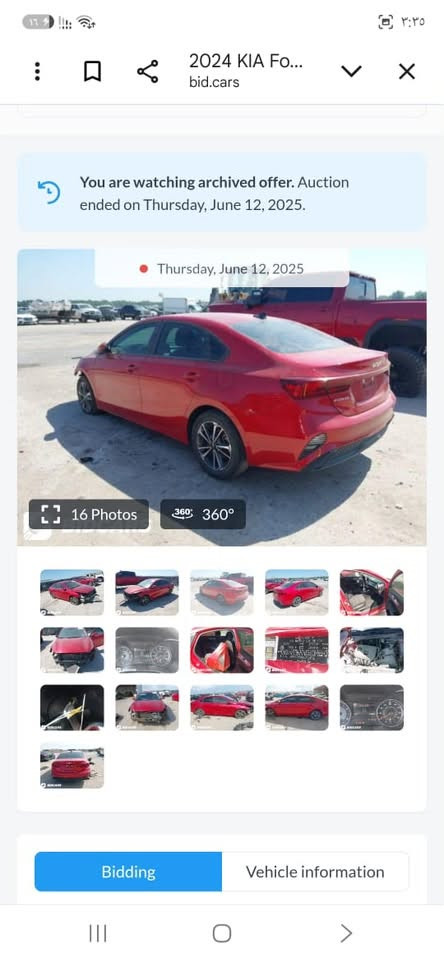Select the Bidding tab
This screenshot has width=444, height=960.
pos(129,872)
